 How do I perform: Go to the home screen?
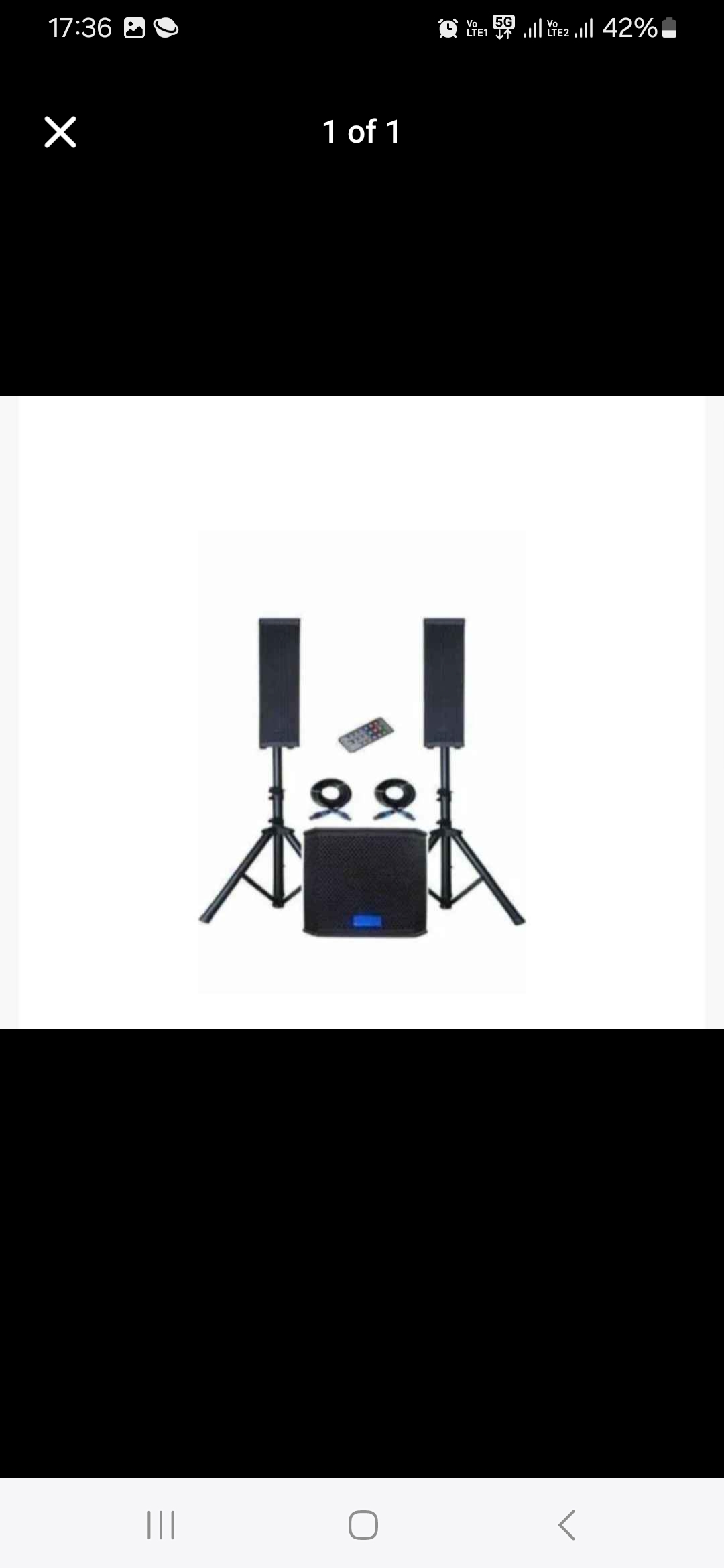pyautogui.click(x=363, y=1524)
